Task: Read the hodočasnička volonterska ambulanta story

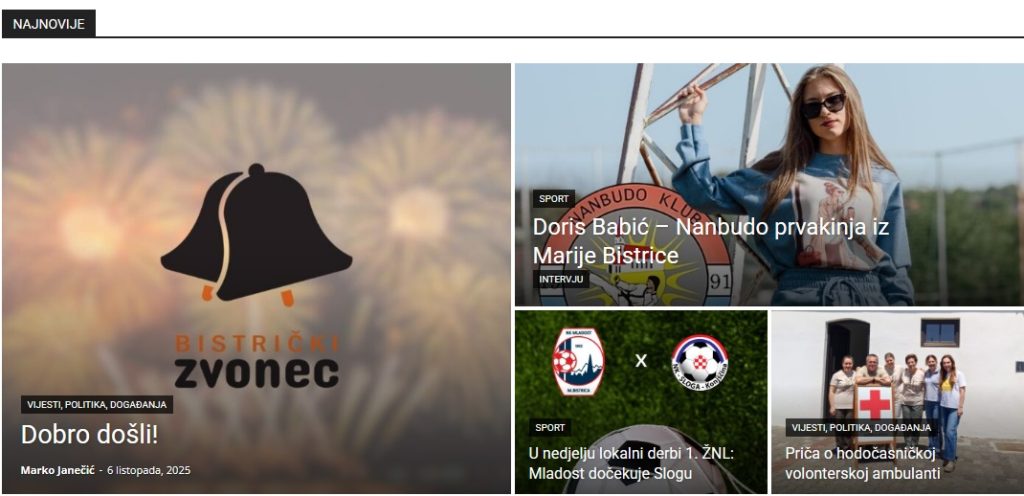Action: tap(862, 463)
